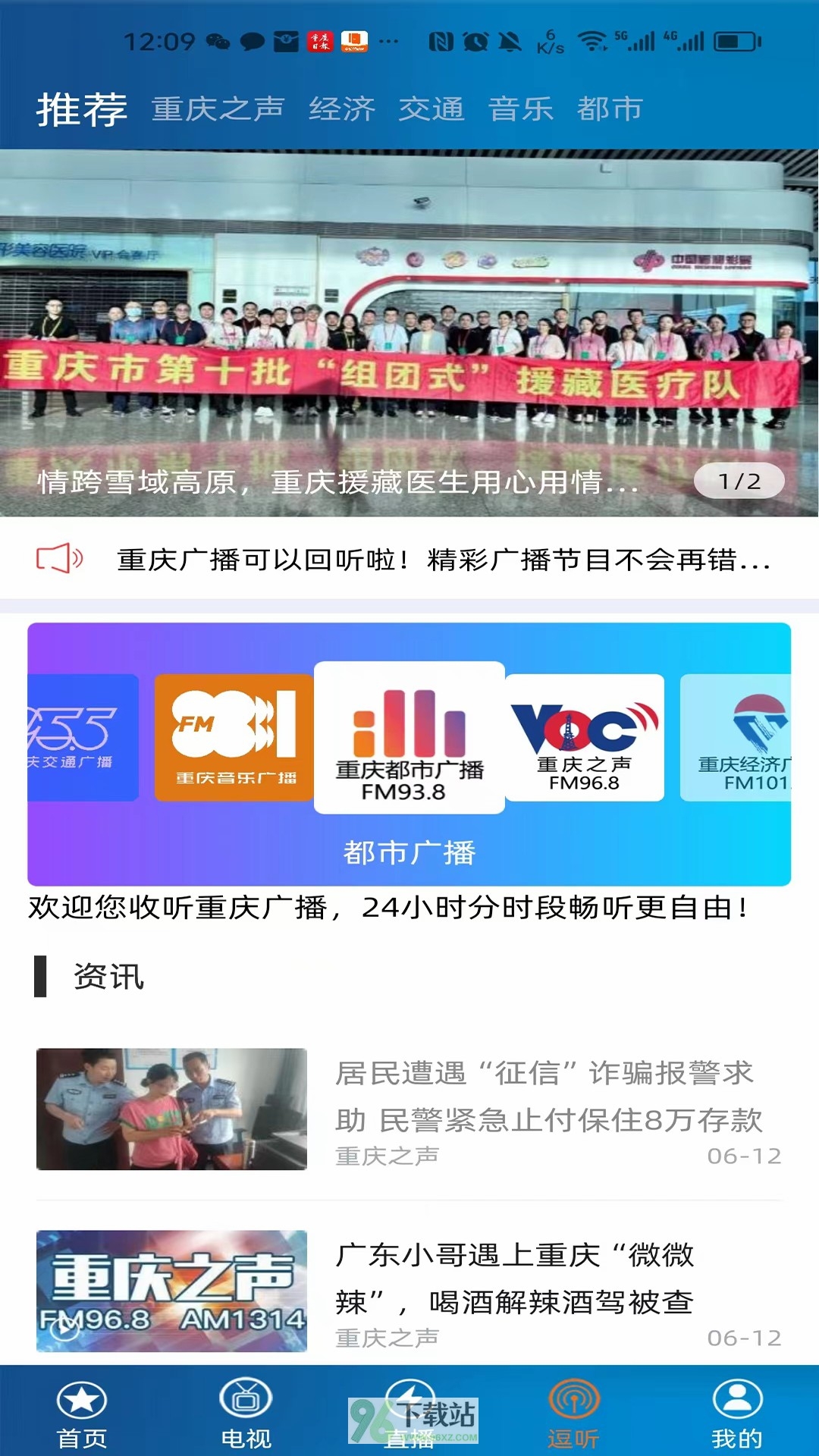Play 重庆都市广播 FM93.8
This screenshot has height=1456, width=819.
point(409,737)
